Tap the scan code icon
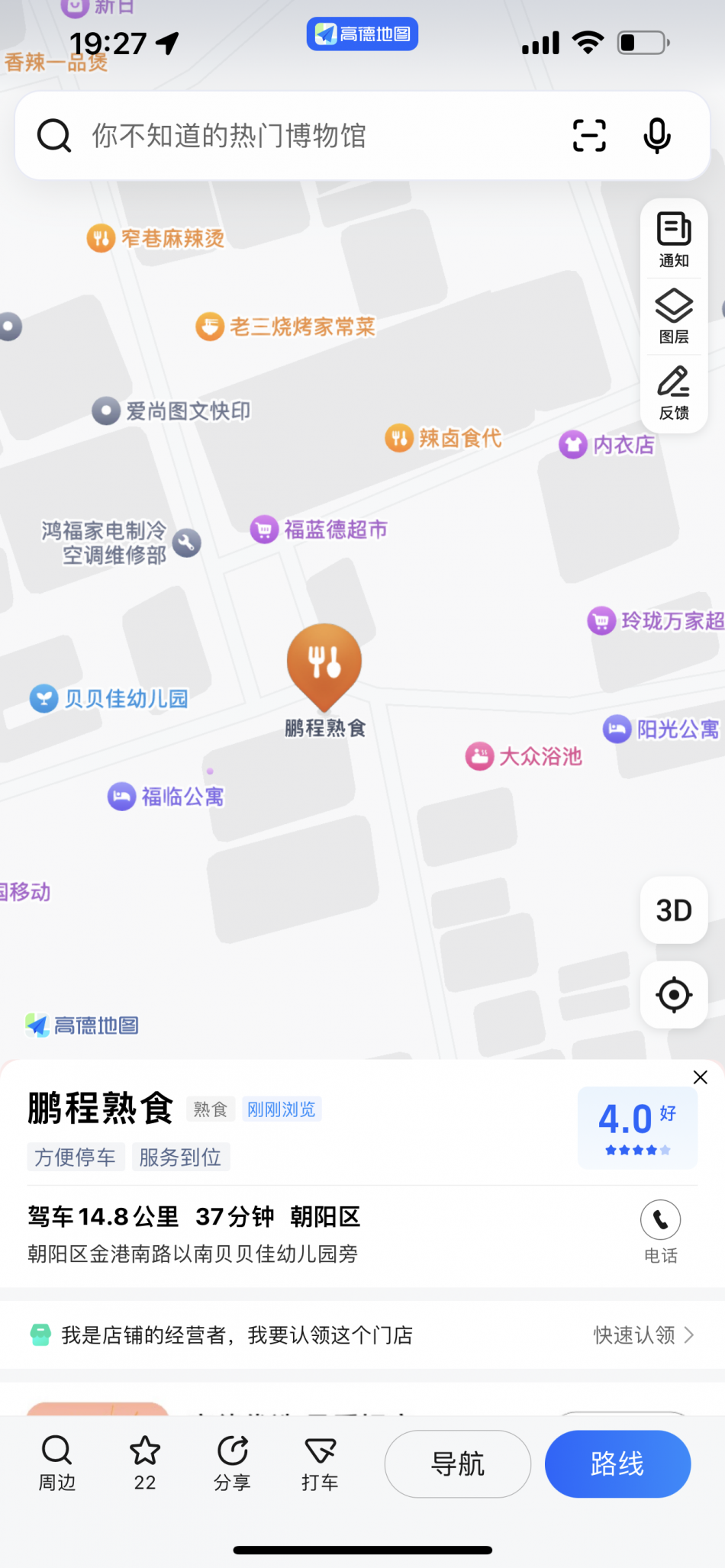 coord(589,136)
